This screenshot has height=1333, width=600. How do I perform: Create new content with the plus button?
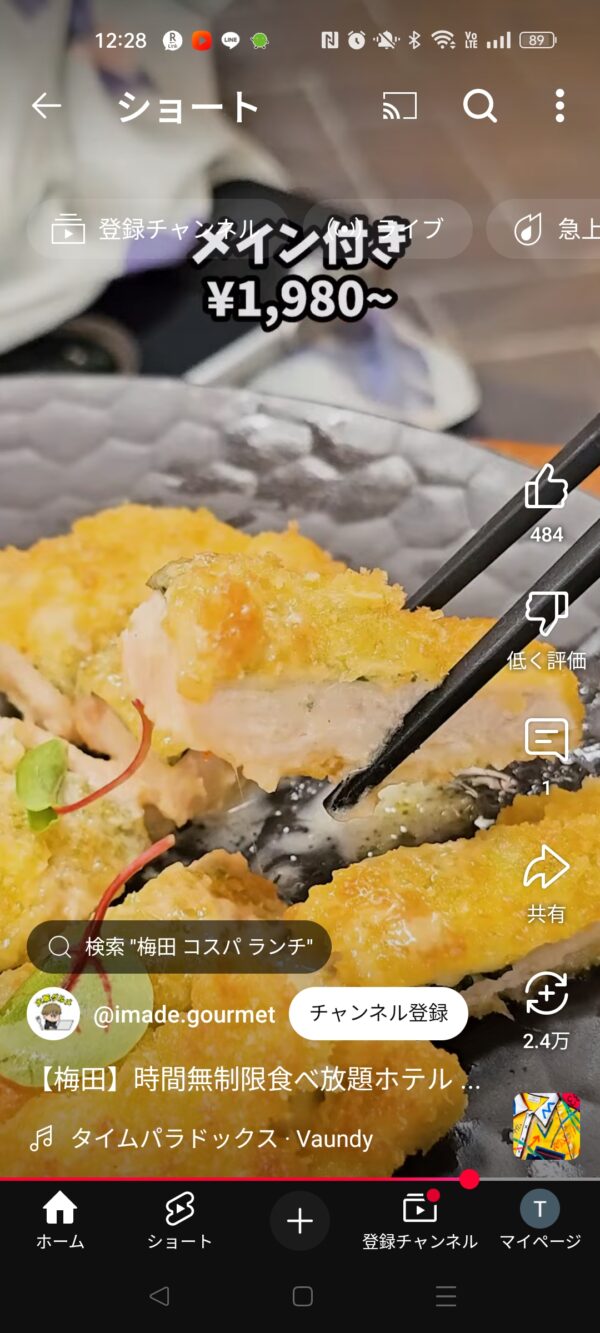[x=300, y=1220]
